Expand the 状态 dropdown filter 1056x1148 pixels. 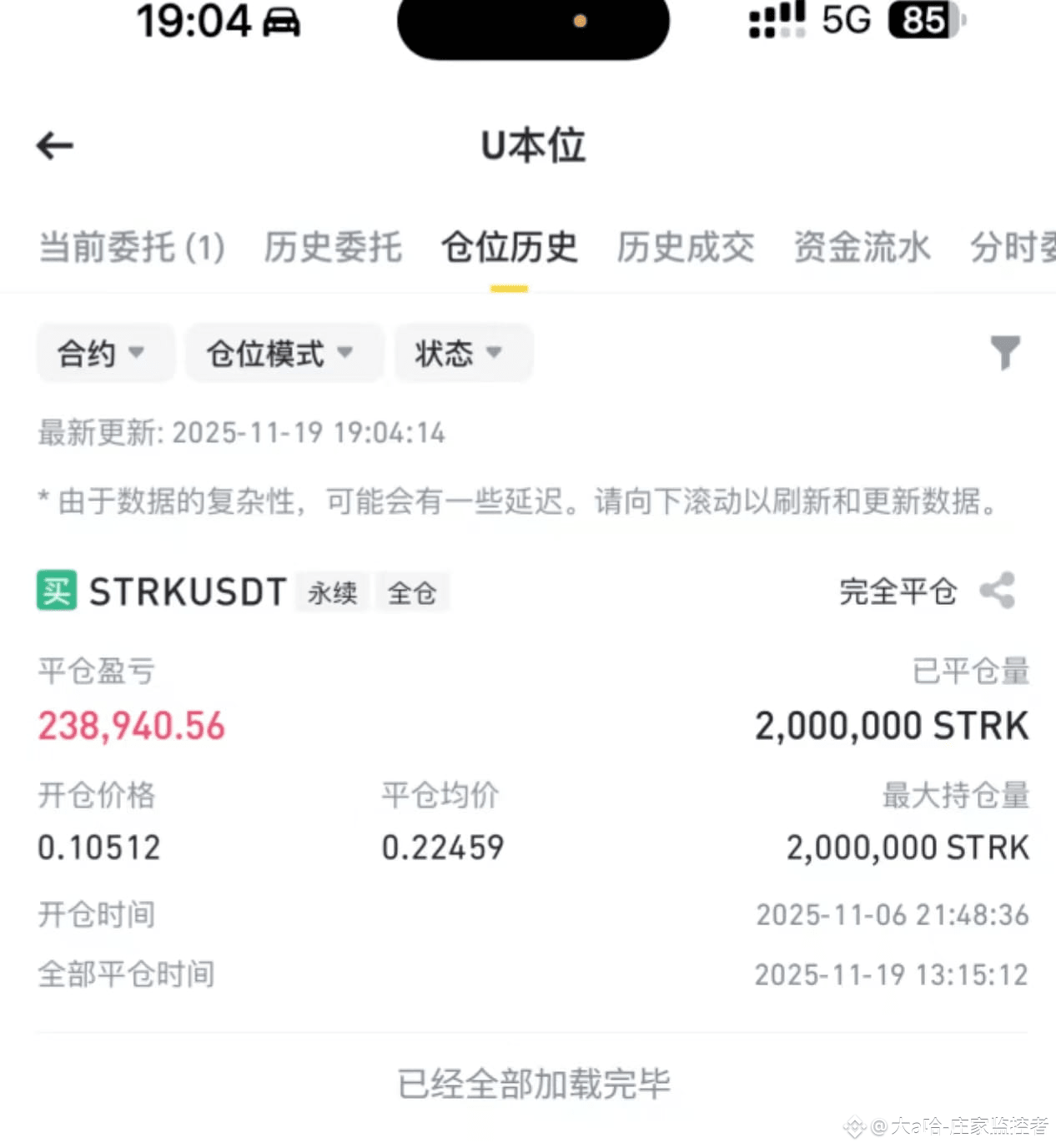[x=463, y=353]
